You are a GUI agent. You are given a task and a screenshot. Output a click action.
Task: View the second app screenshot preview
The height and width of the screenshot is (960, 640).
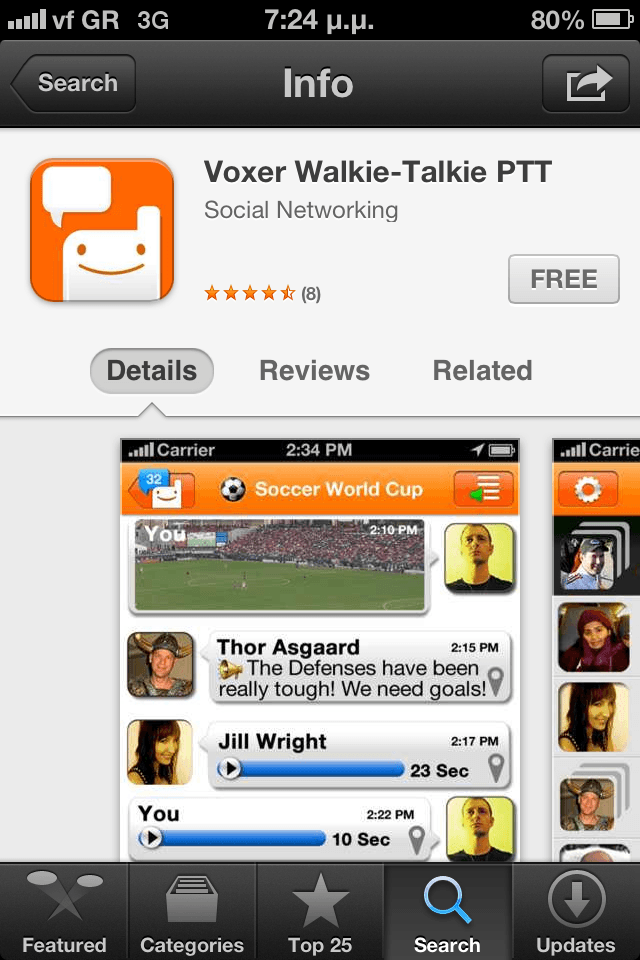click(597, 650)
